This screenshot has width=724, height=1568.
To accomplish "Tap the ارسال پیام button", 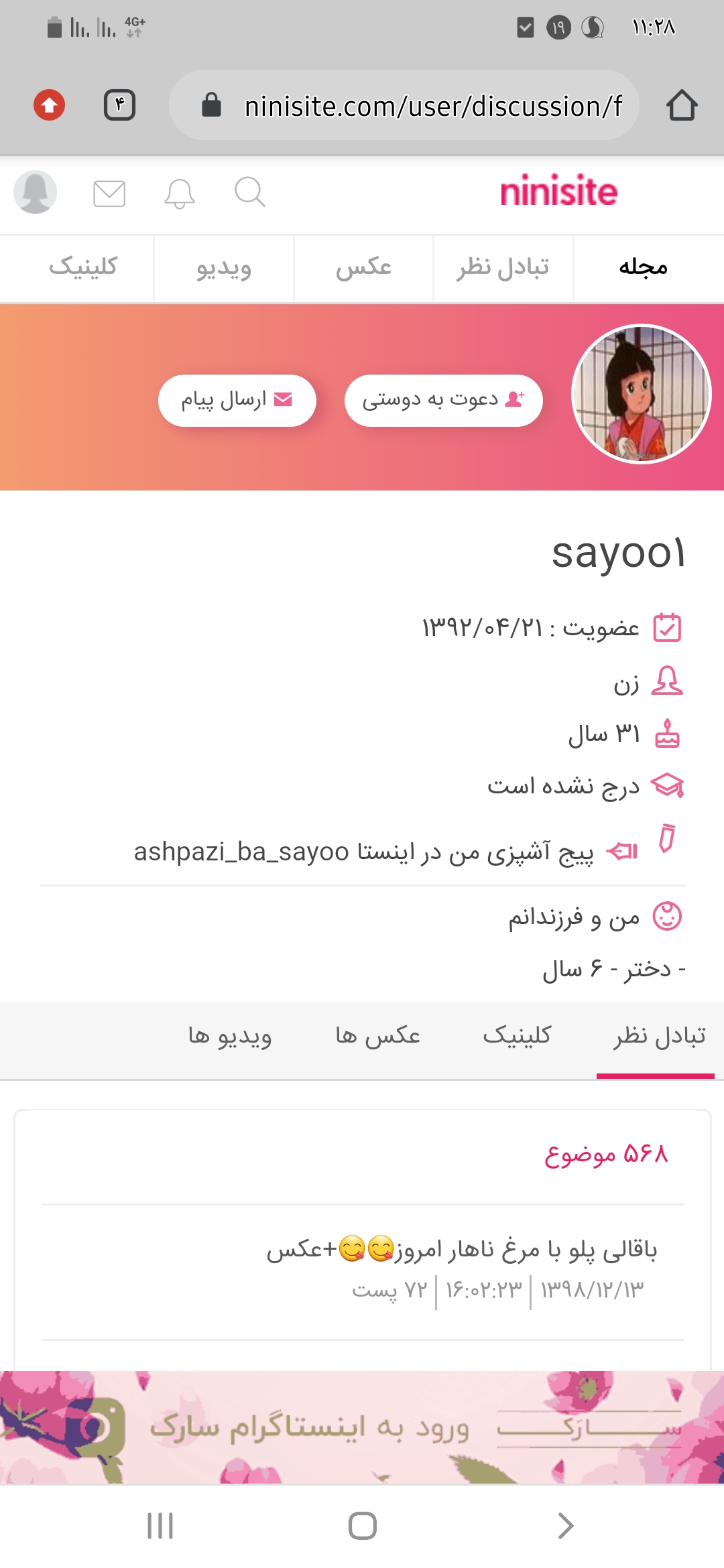I will click(237, 400).
